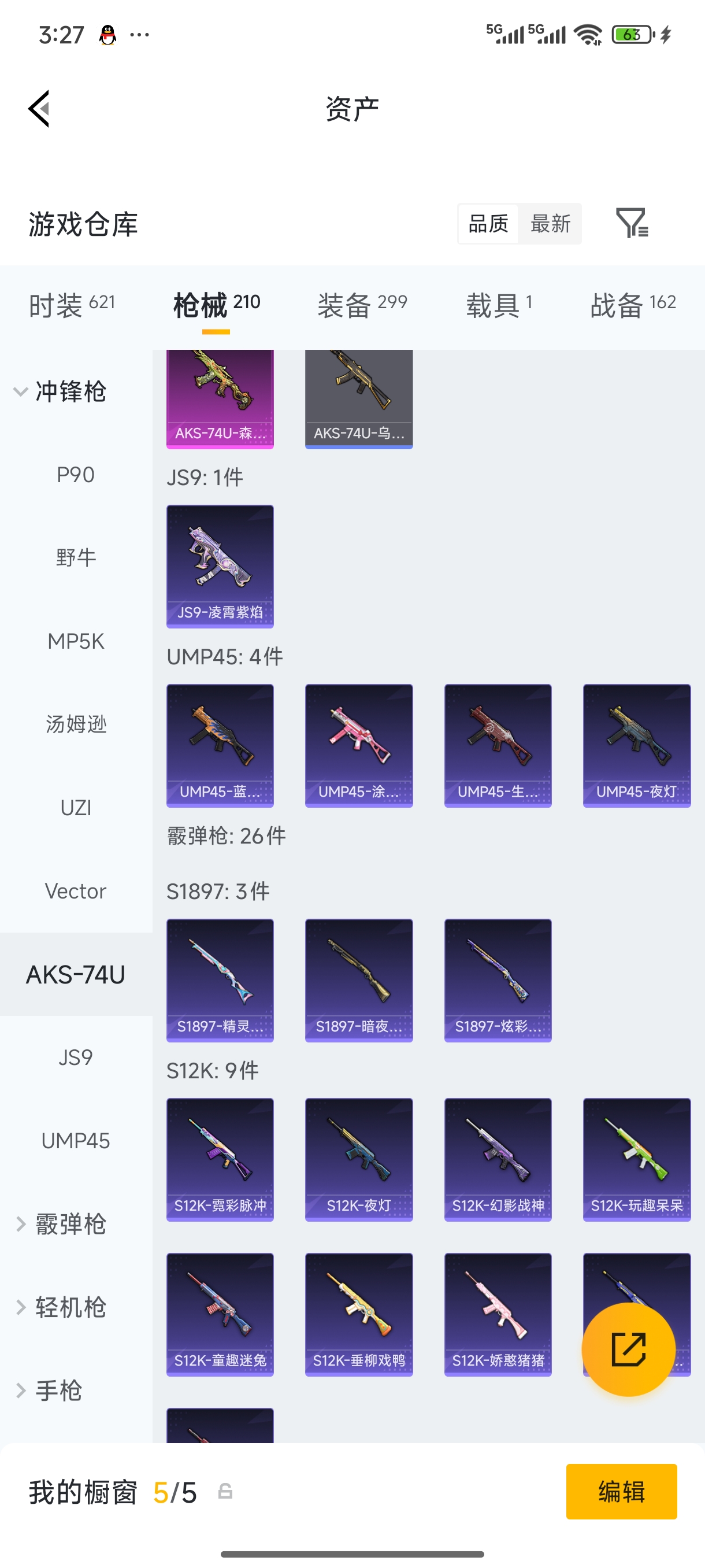705x1568 pixels.
Task: Sort items by 最新
Action: pos(550,224)
